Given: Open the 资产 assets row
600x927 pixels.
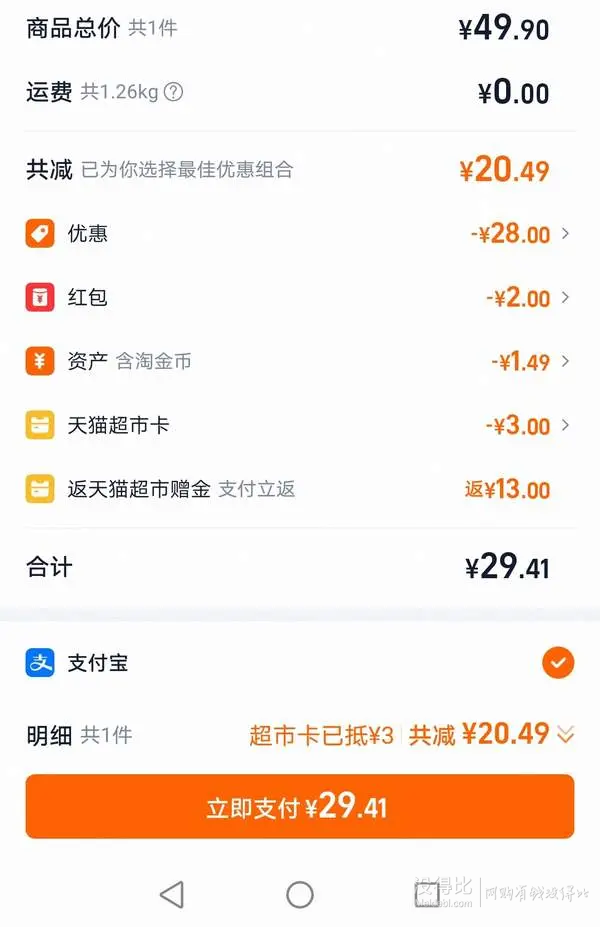Looking at the screenshot, I should tap(300, 362).
